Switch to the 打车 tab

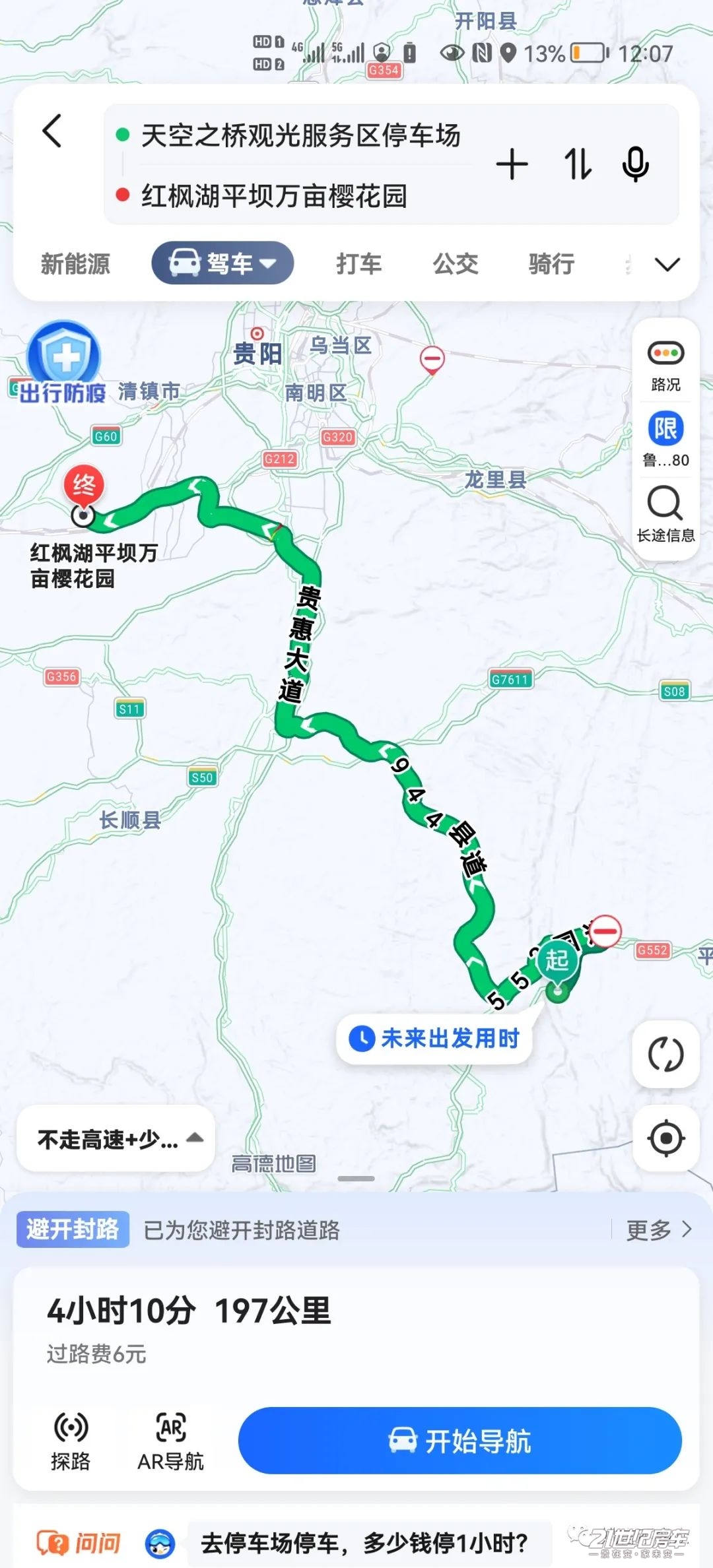click(358, 264)
